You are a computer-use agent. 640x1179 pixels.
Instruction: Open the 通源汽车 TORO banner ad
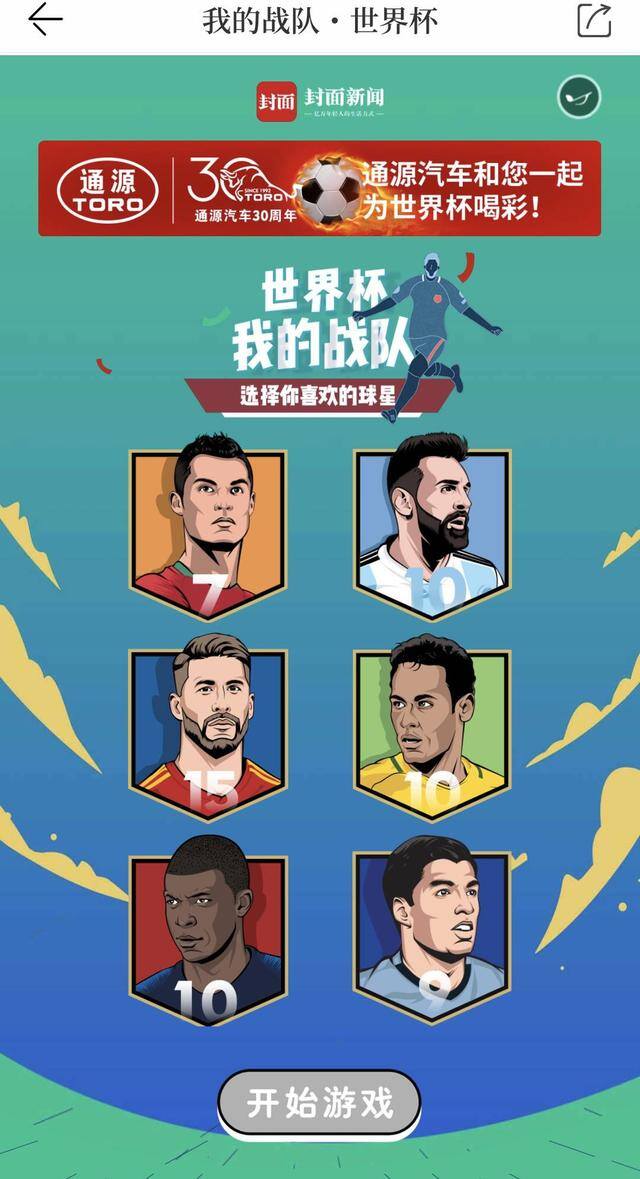320,188
